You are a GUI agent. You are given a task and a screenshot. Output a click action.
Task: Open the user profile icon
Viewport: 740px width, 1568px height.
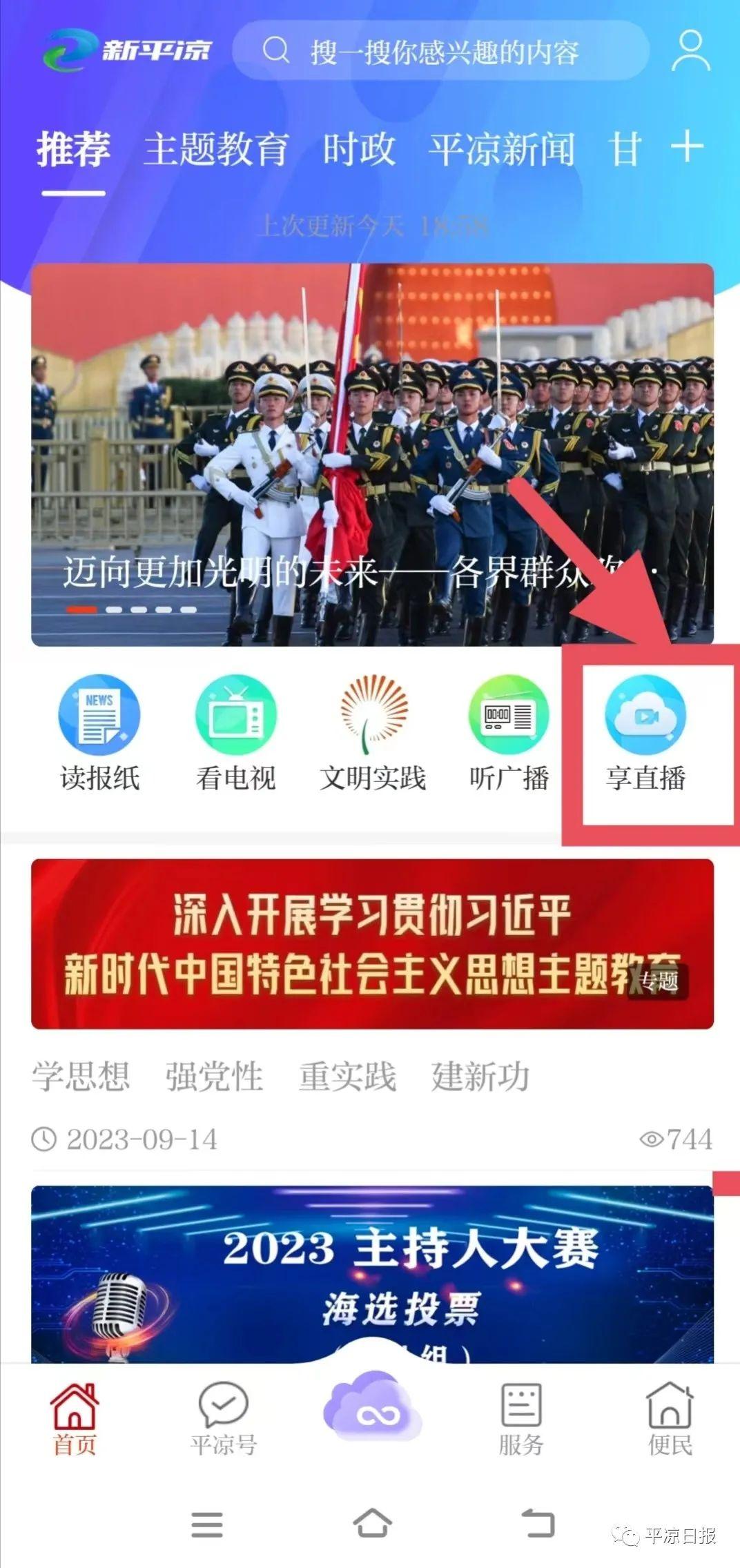point(690,51)
